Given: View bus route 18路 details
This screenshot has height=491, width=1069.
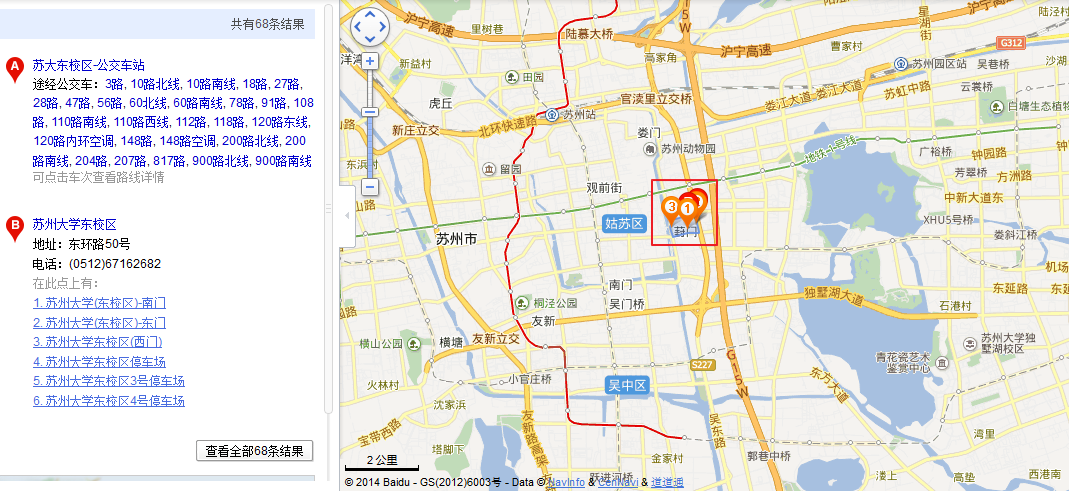Looking at the screenshot, I should pyautogui.click(x=255, y=83).
